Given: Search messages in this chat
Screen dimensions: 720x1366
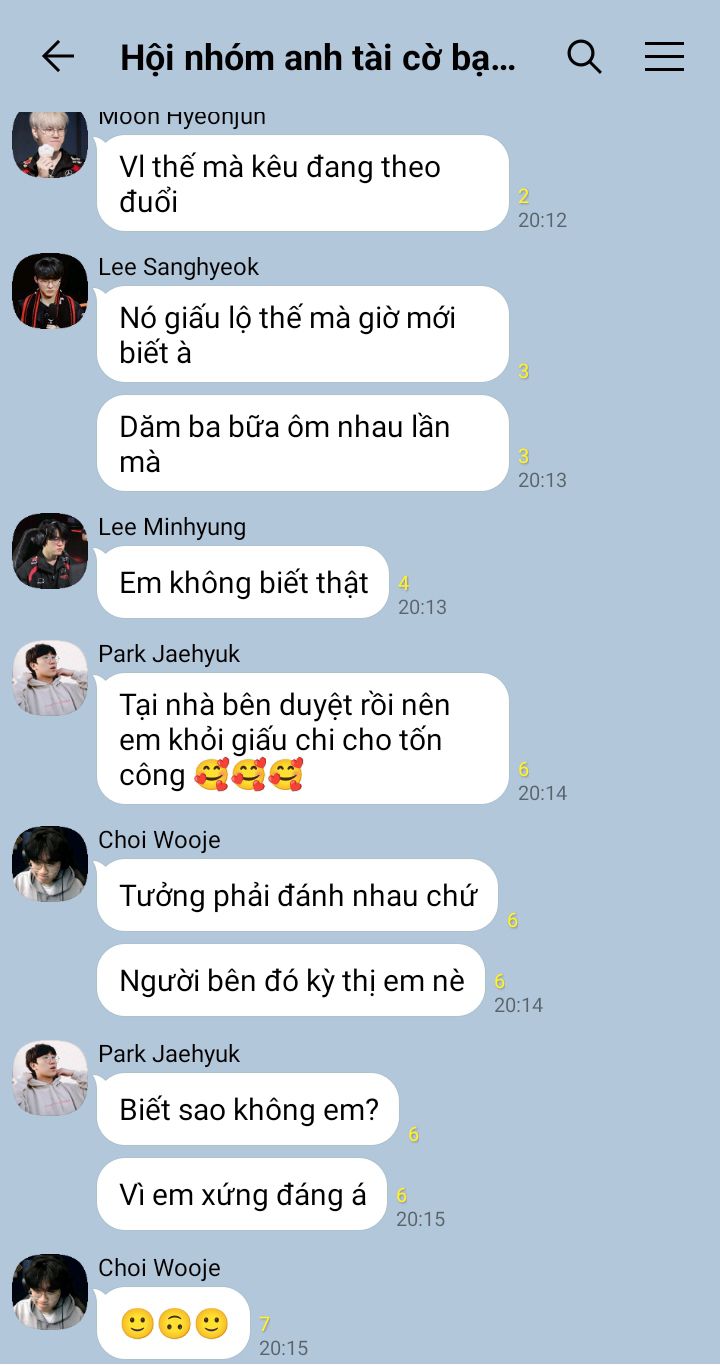Looking at the screenshot, I should coord(584,57).
